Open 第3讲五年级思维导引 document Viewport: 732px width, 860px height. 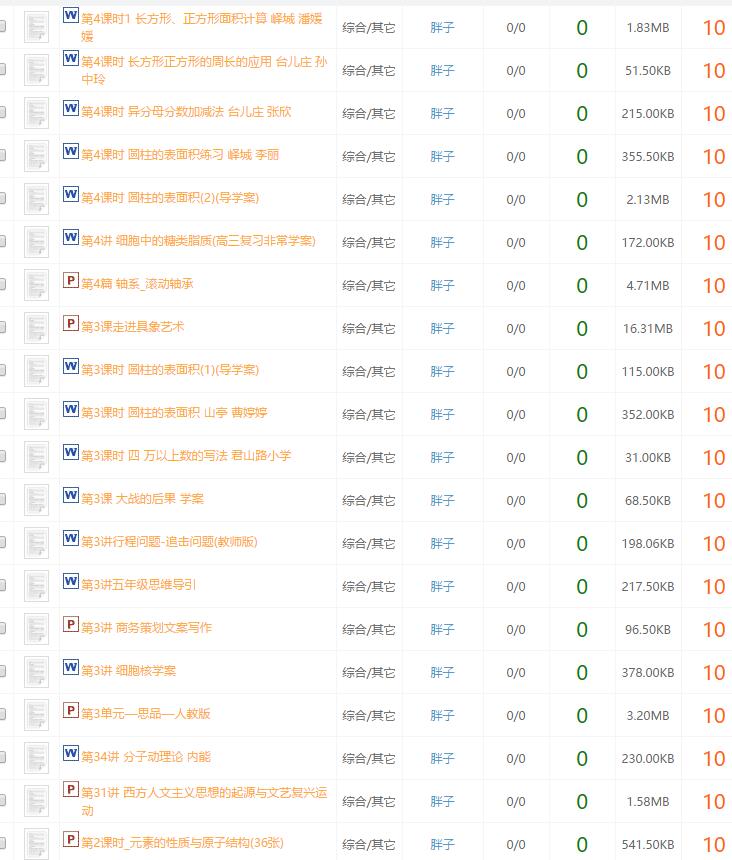(x=139, y=585)
